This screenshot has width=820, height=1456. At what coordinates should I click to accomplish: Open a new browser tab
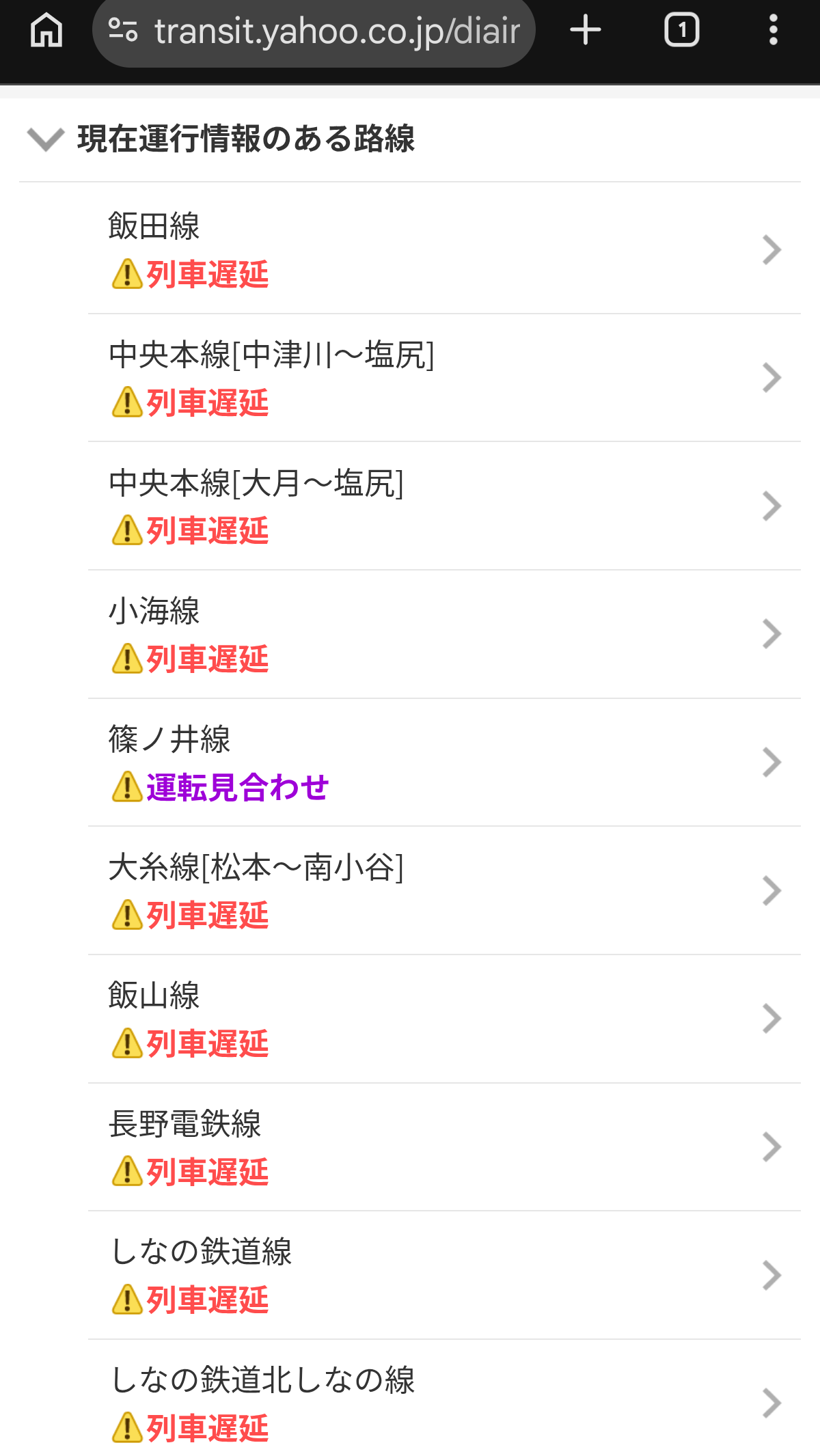click(586, 31)
